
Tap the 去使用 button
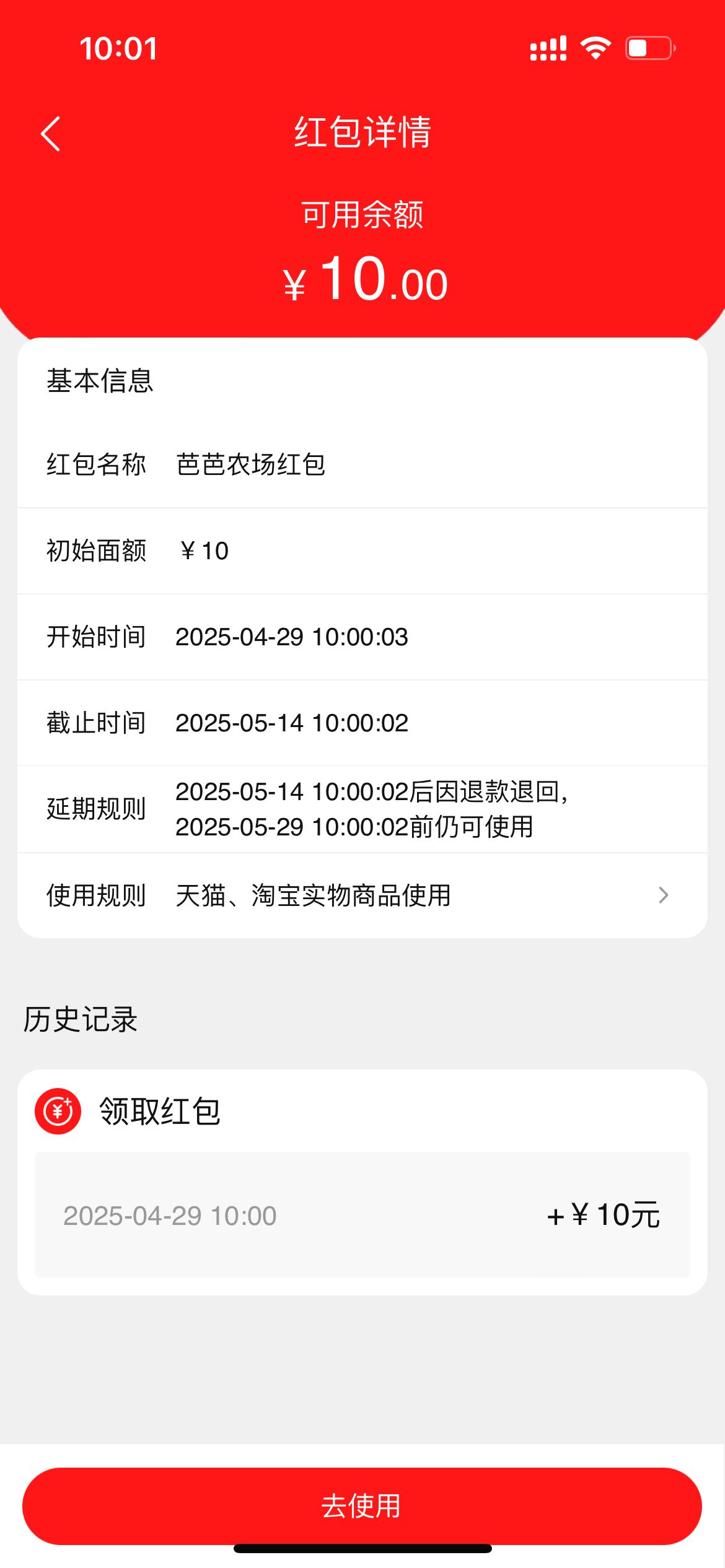click(x=362, y=1505)
